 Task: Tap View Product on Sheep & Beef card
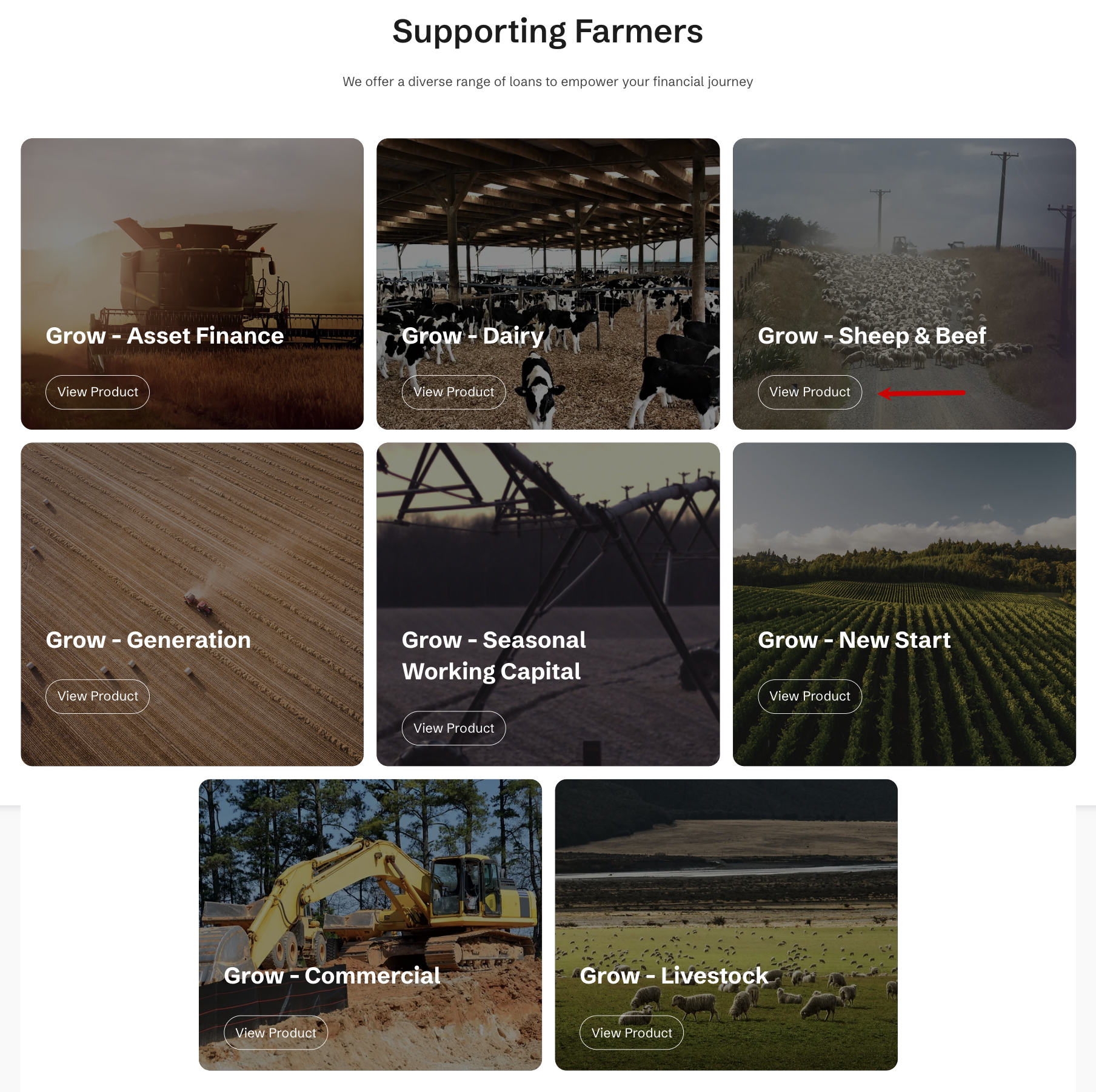809,392
